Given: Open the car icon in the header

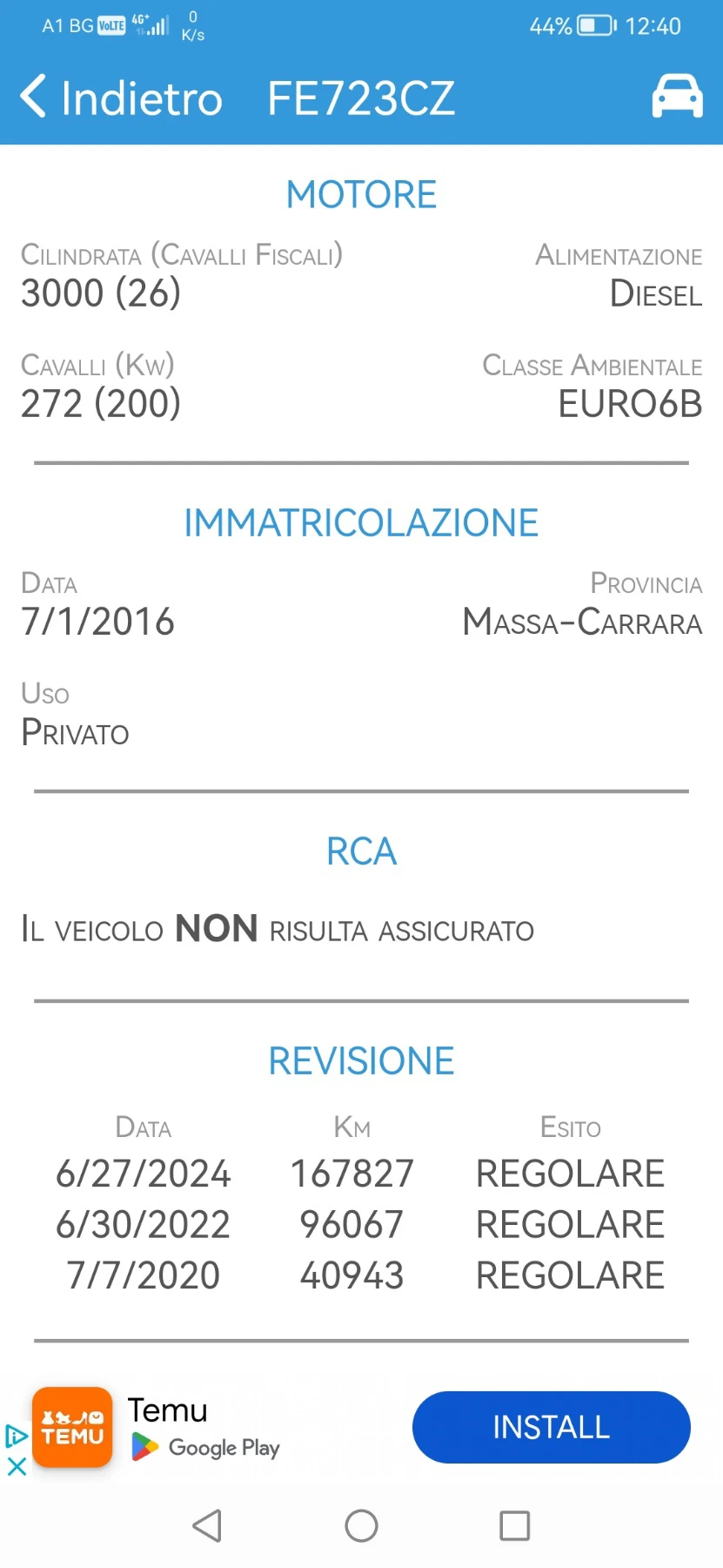Looking at the screenshot, I should [677, 96].
